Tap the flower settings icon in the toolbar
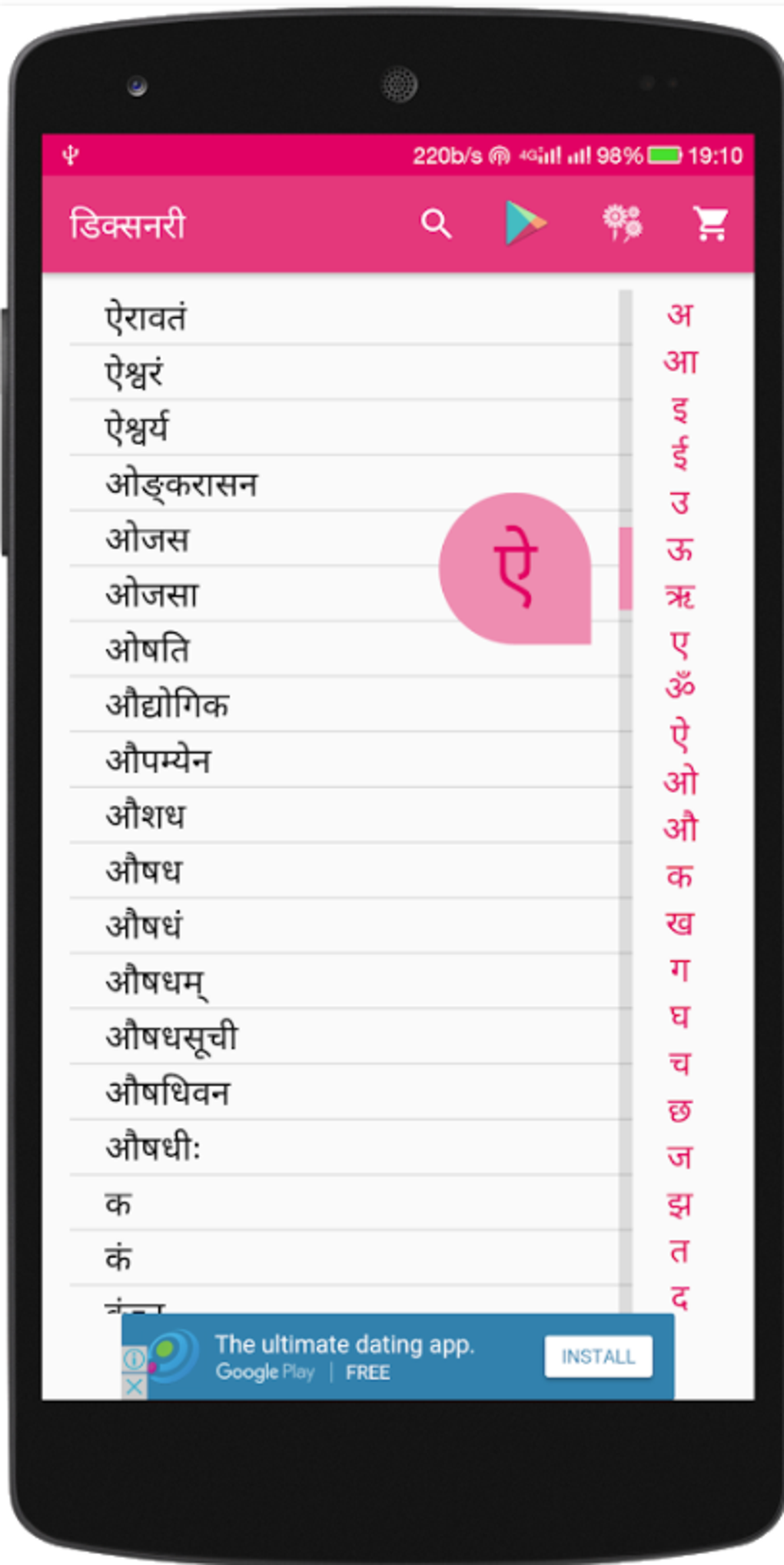The height and width of the screenshot is (1565, 784). [x=622, y=224]
